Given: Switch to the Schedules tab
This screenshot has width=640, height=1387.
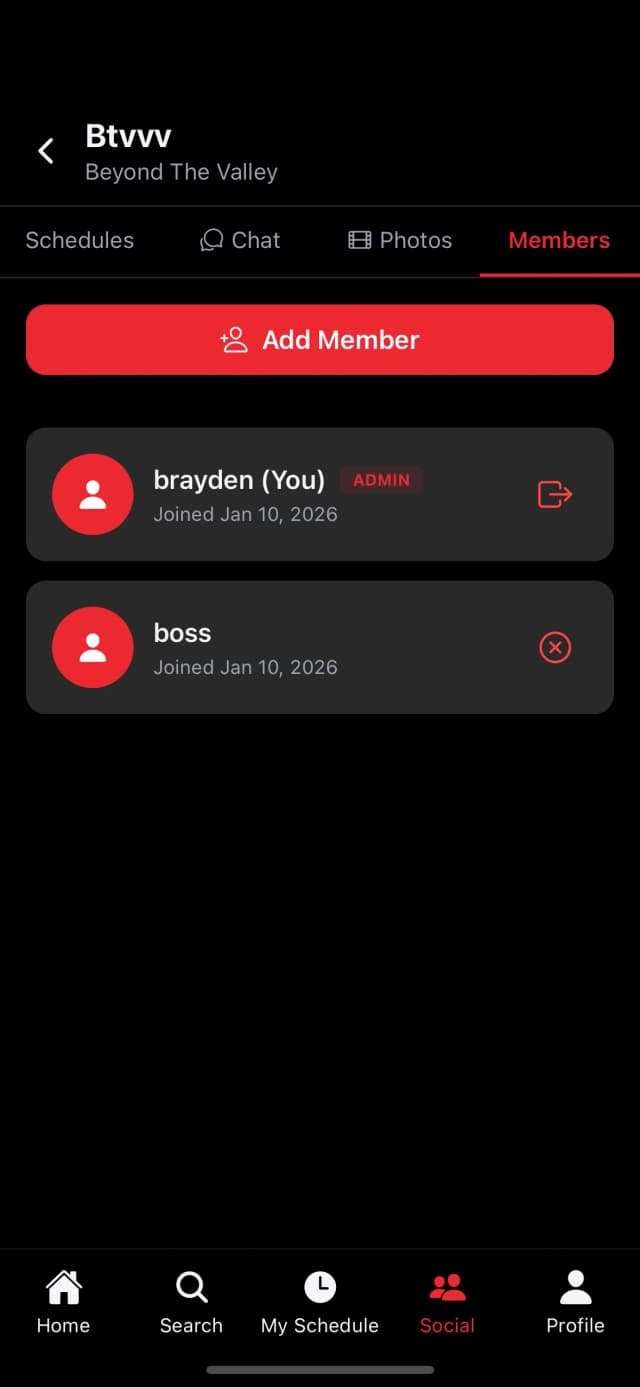Looking at the screenshot, I should click(80, 240).
